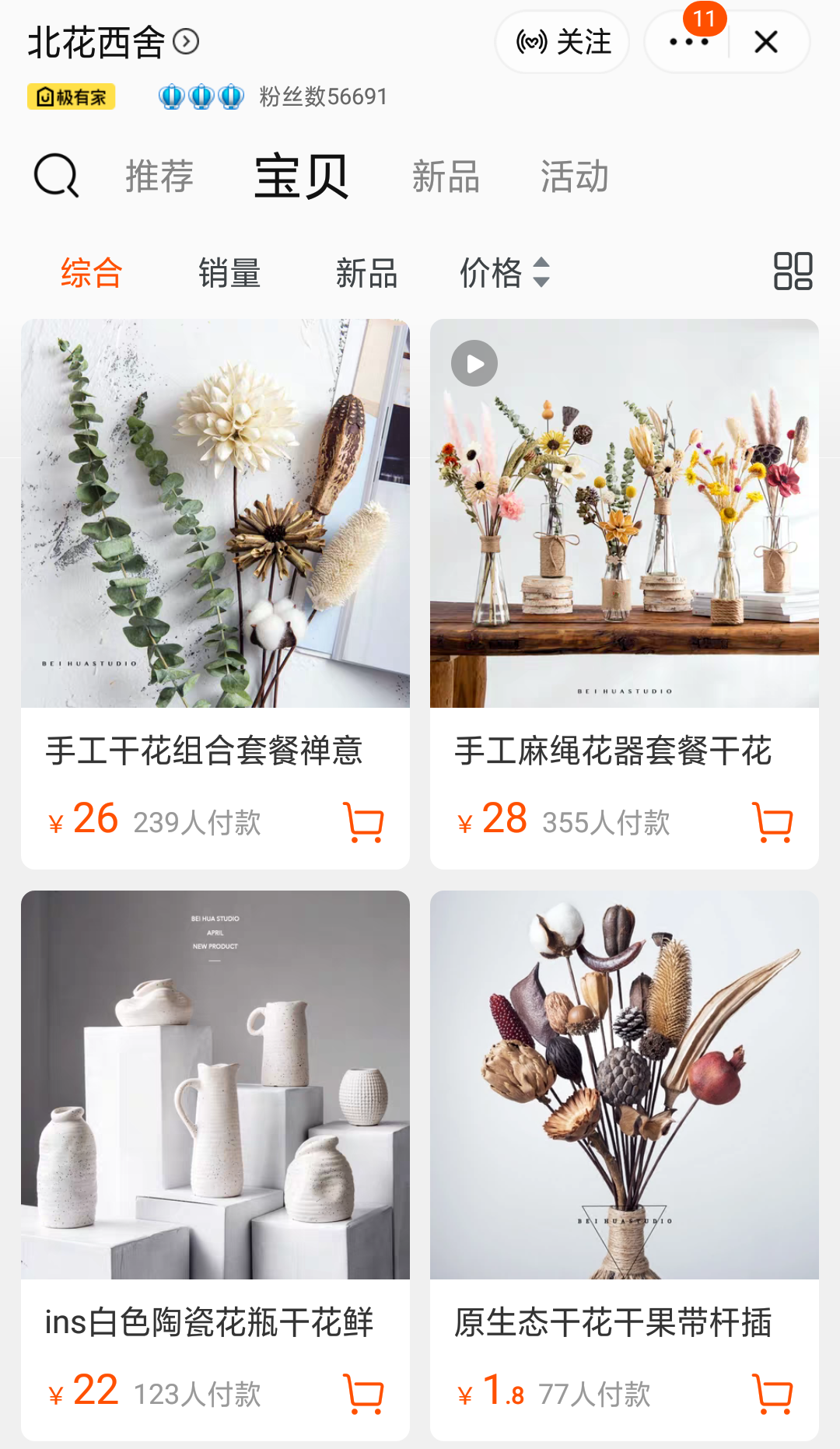Add the ¥26 dried flower set to cart

363,823
